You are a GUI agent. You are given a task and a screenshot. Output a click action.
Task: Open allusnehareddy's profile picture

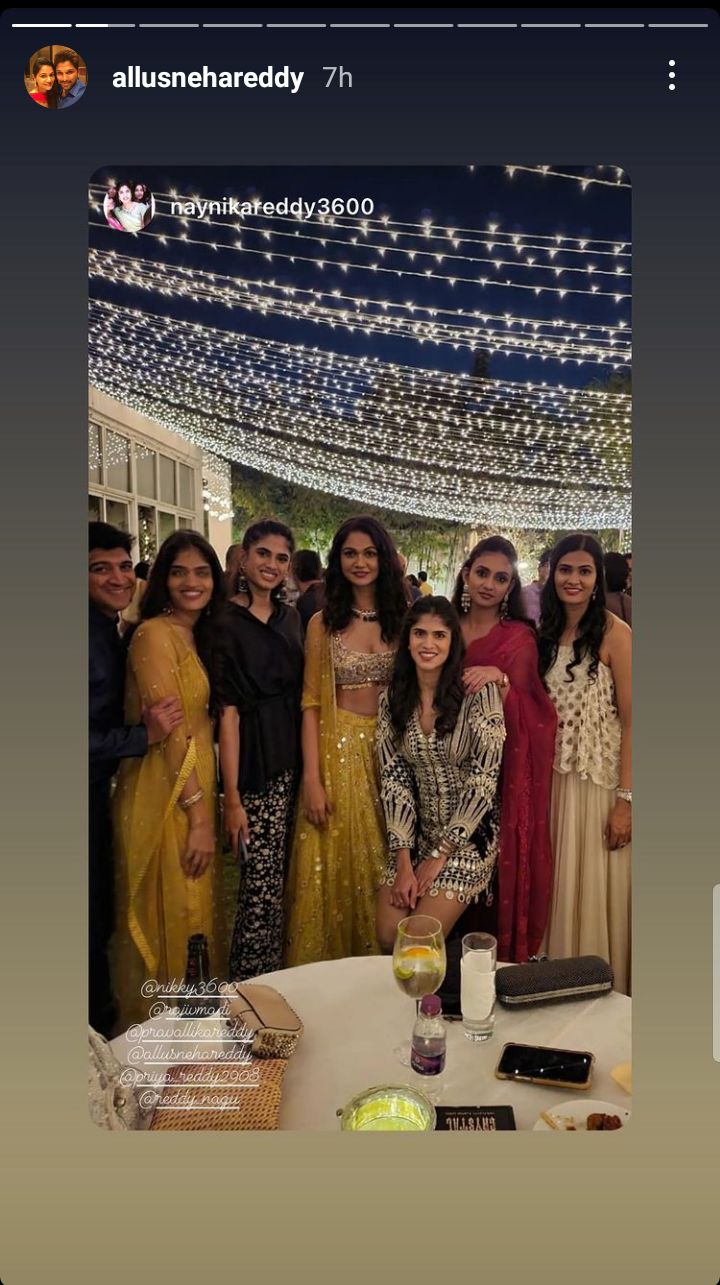56,77
